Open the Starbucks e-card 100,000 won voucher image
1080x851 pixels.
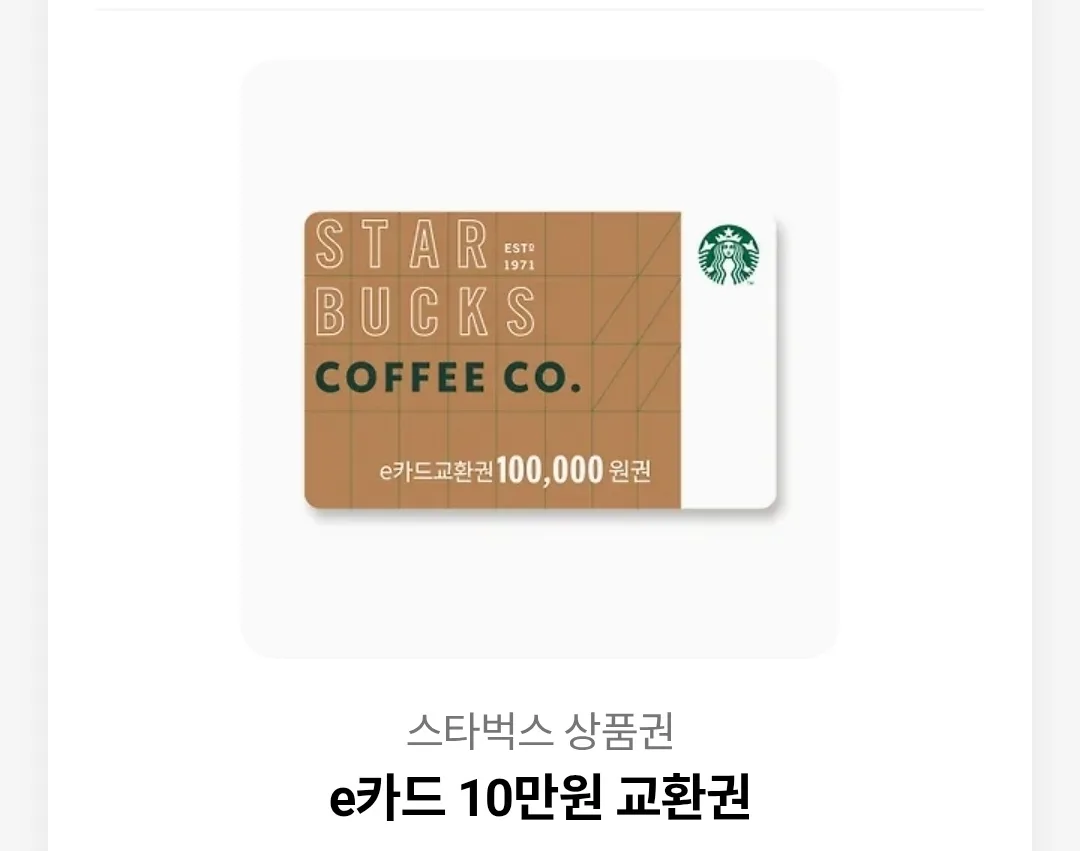(540, 360)
